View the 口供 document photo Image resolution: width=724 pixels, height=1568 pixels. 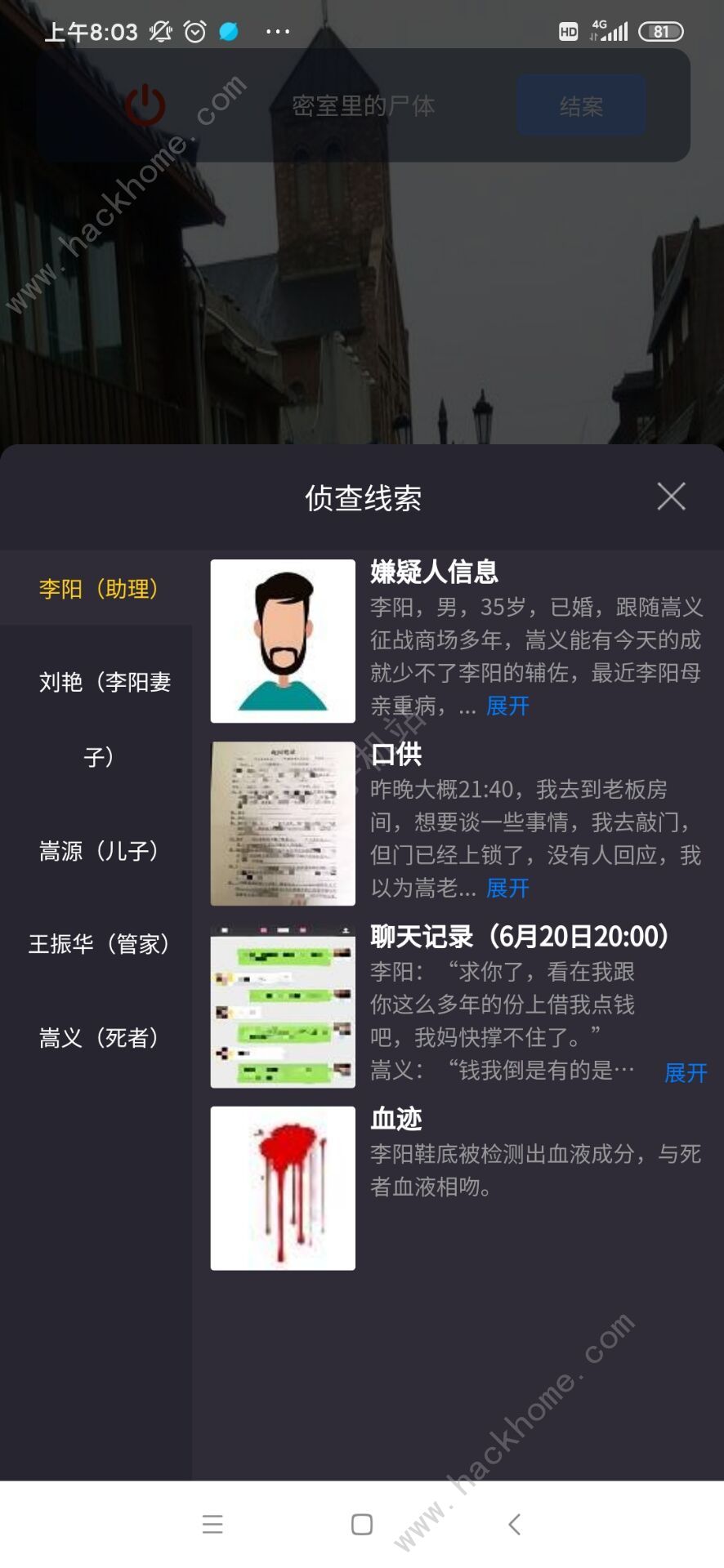click(x=283, y=823)
